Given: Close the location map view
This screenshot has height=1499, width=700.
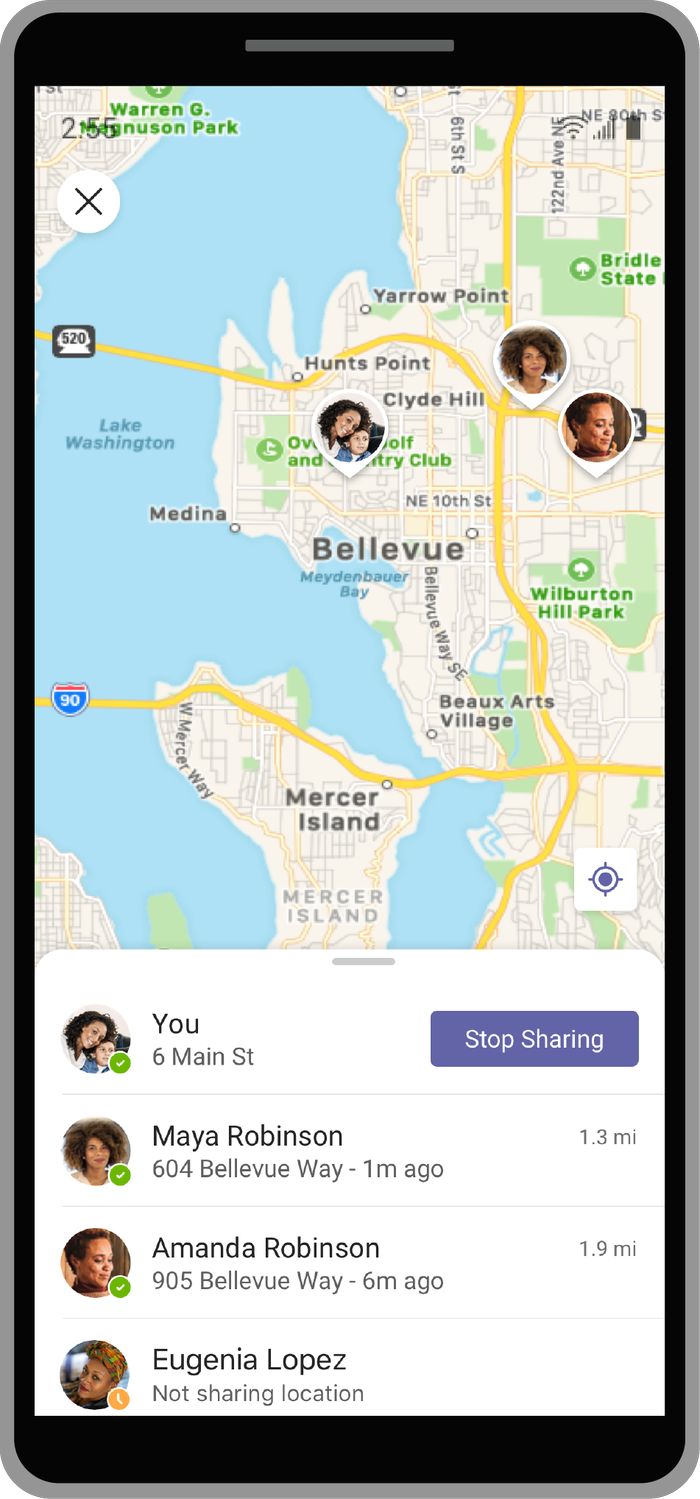Looking at the screenshot, I should [89, 202].
